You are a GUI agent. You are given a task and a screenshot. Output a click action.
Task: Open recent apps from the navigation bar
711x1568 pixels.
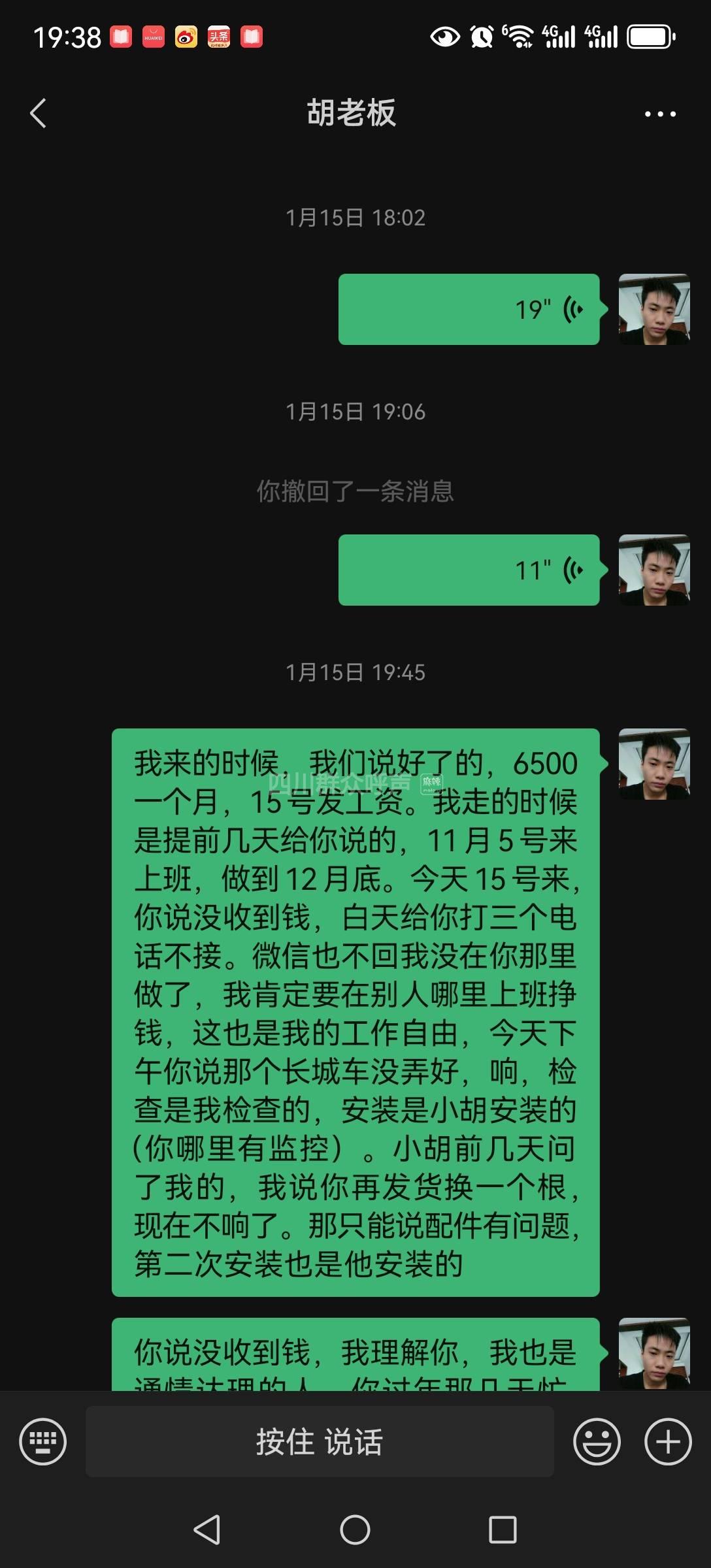503,1529
